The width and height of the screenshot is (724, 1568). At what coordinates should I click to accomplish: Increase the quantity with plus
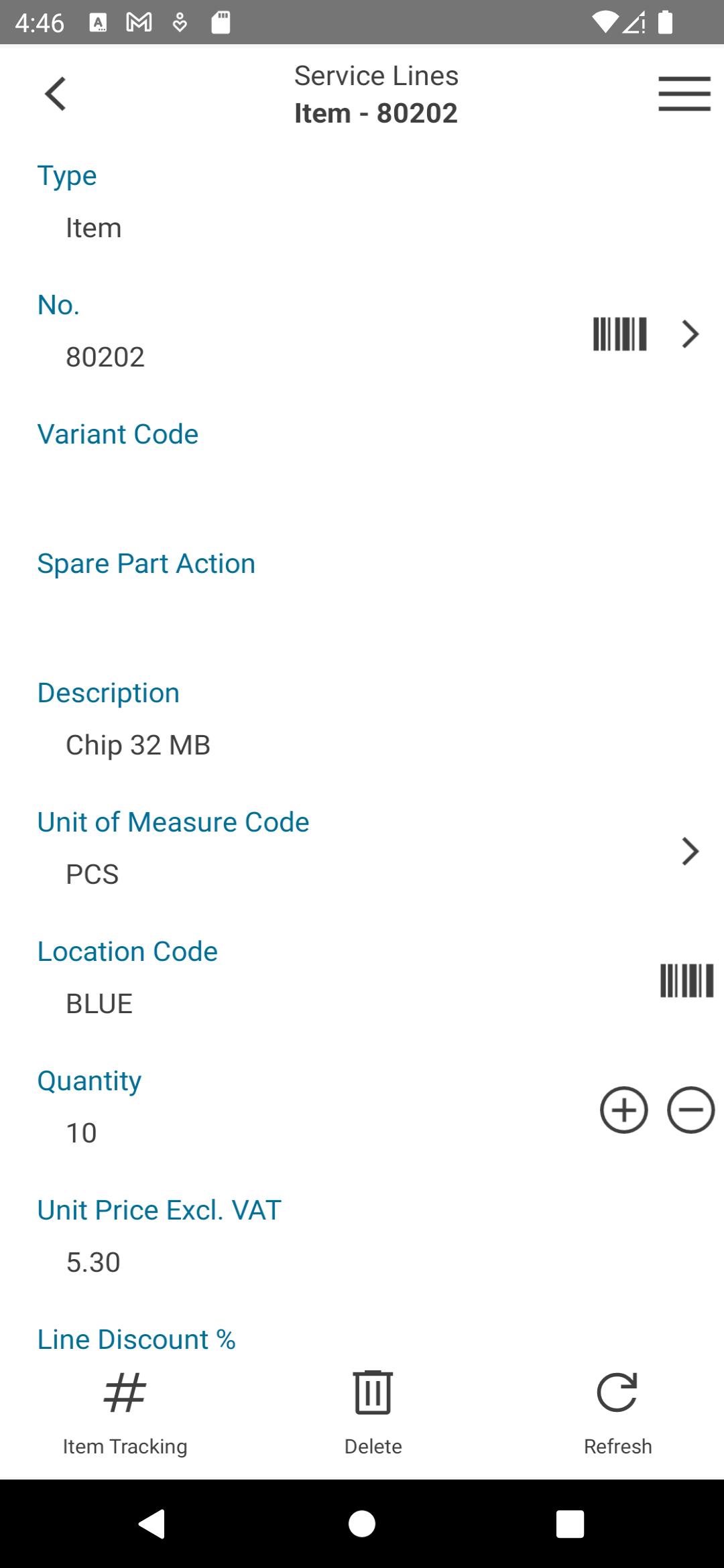point(623,1110)
